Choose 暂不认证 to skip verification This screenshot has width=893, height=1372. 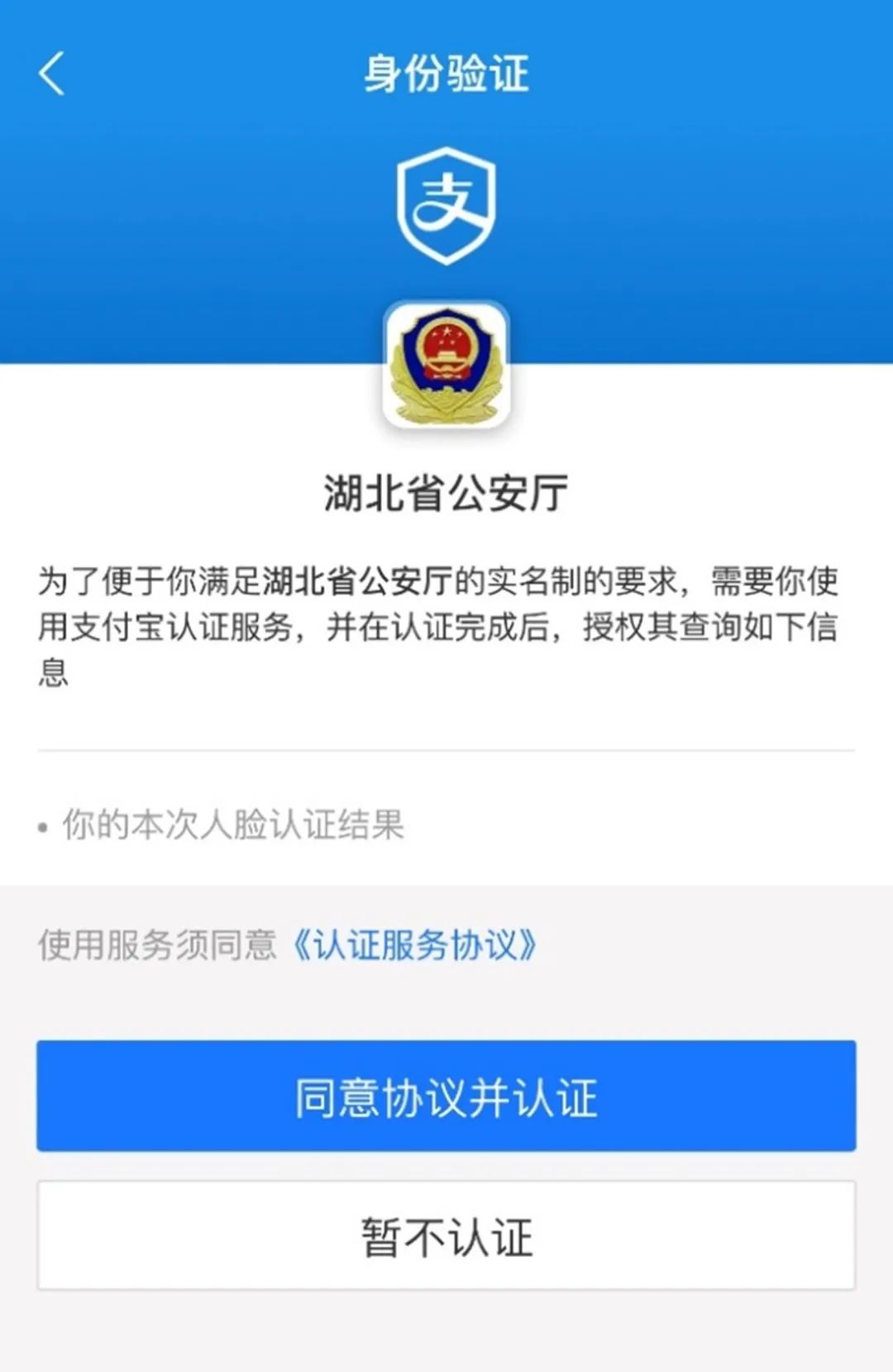[446, 1236]
